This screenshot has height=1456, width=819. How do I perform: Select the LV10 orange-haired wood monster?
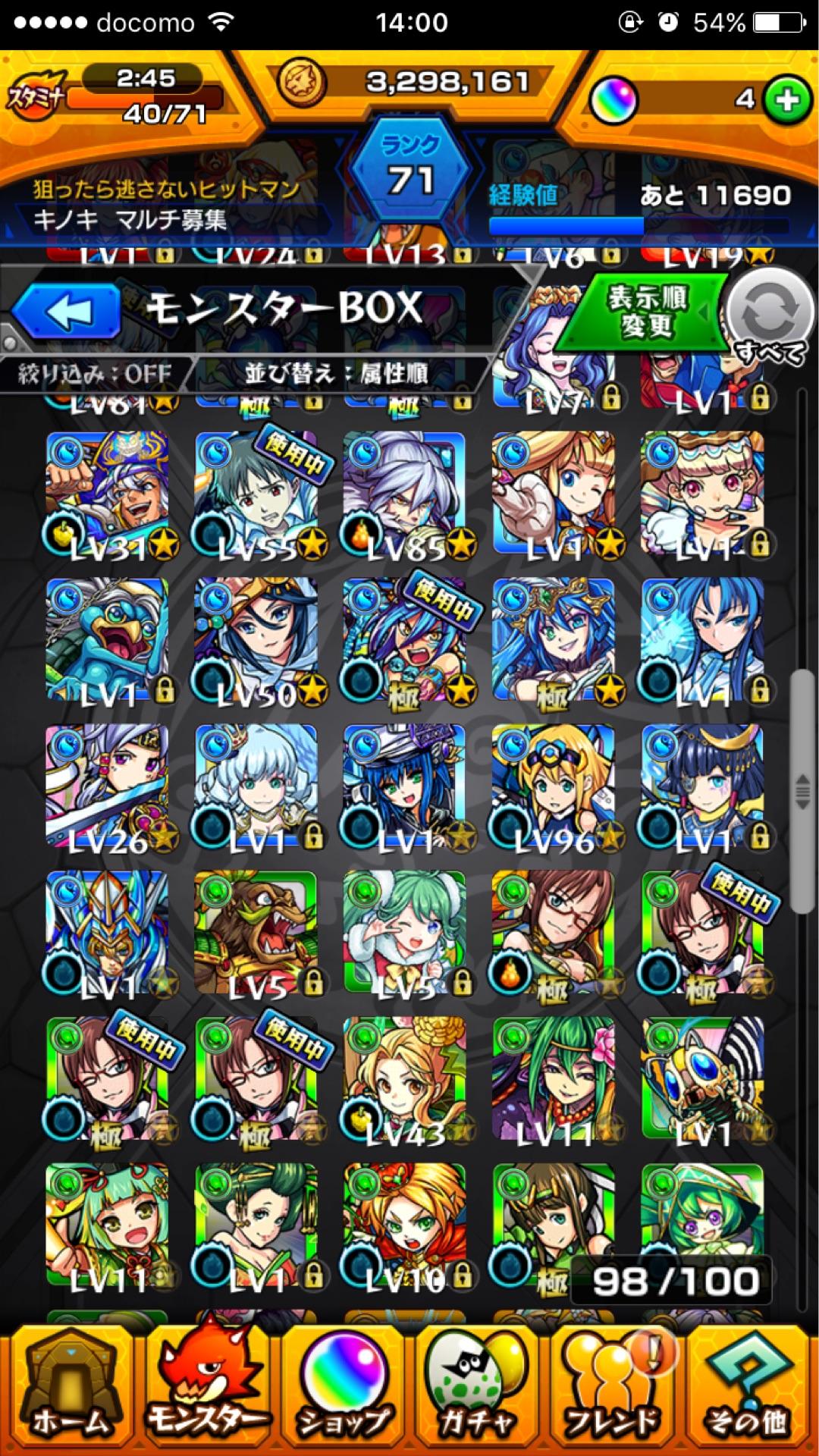(x=405, y=1225)
